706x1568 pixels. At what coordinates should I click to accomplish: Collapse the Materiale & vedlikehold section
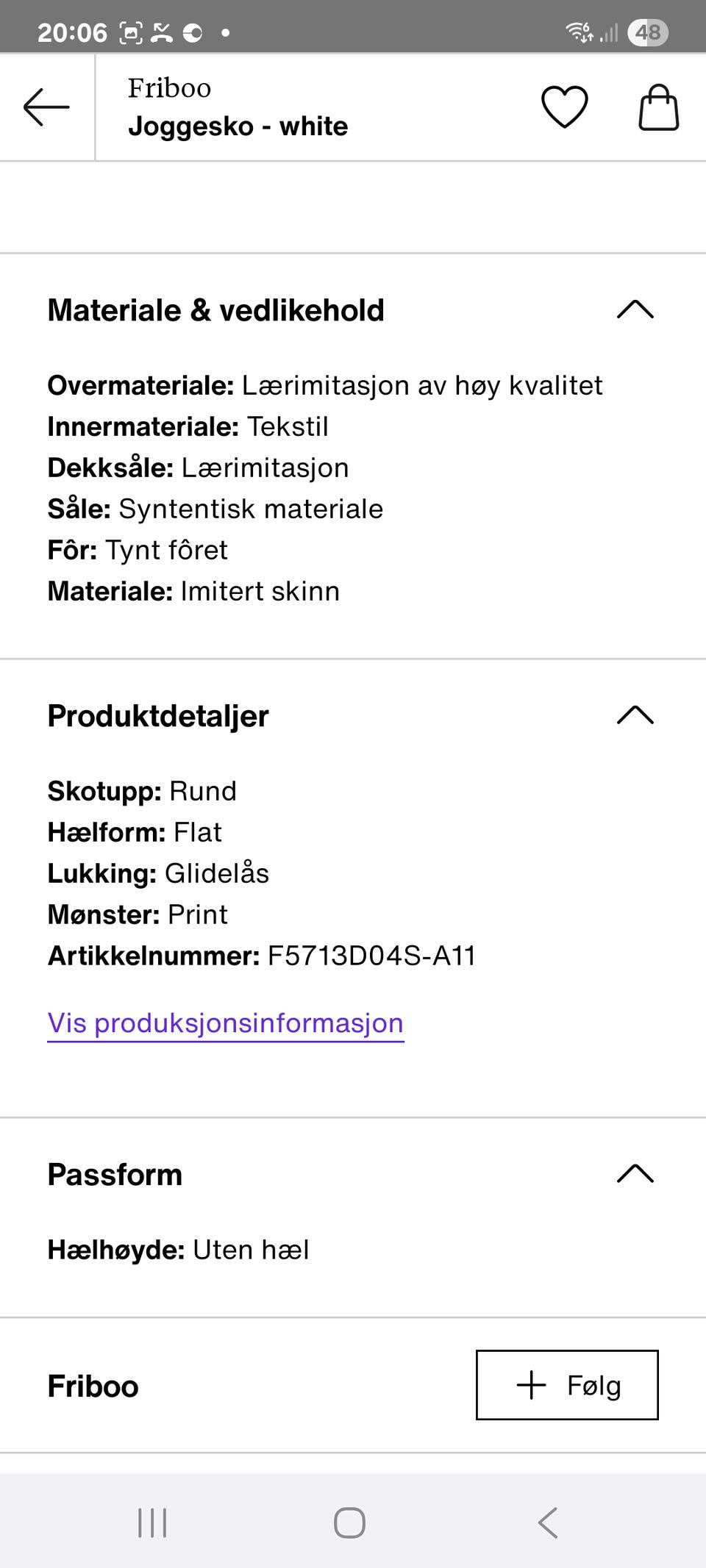[635, 310]
